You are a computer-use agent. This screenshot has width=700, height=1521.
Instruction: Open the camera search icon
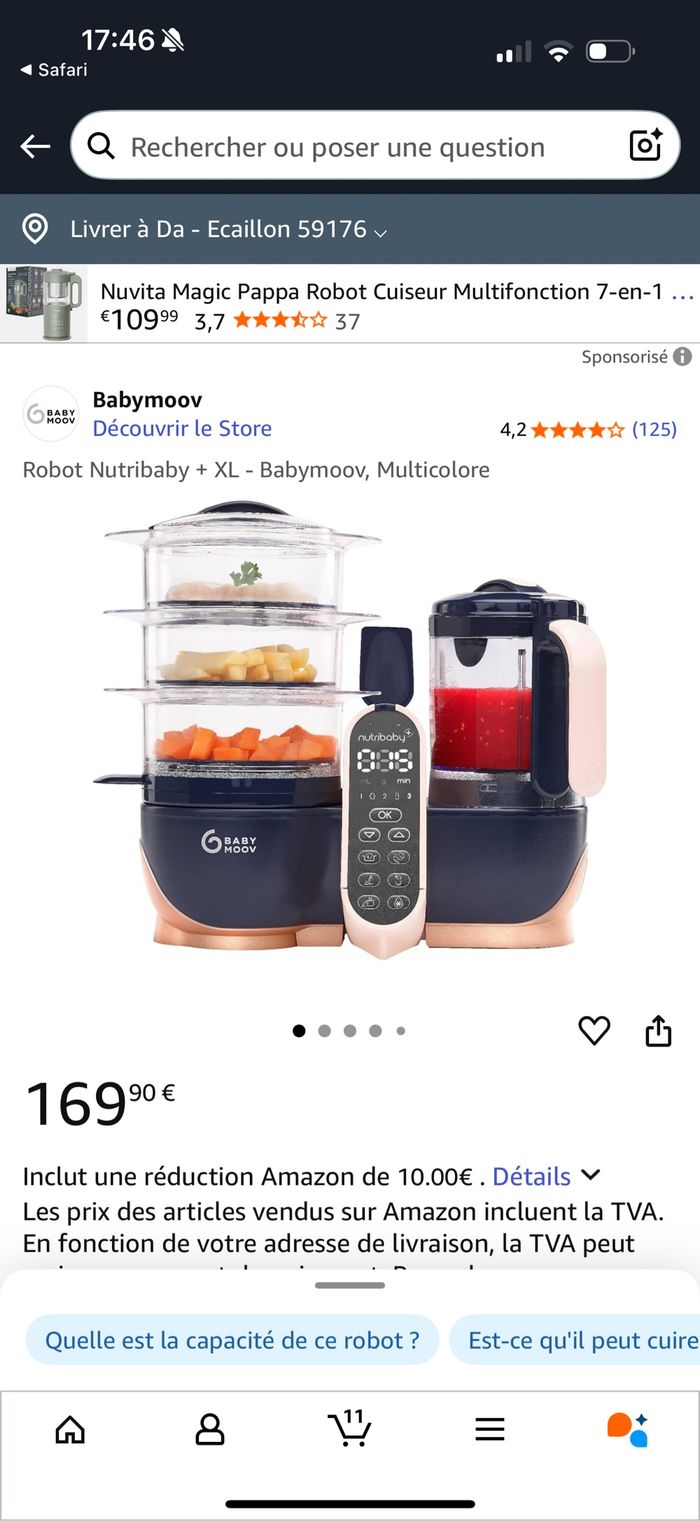click(x=646, y=146)
